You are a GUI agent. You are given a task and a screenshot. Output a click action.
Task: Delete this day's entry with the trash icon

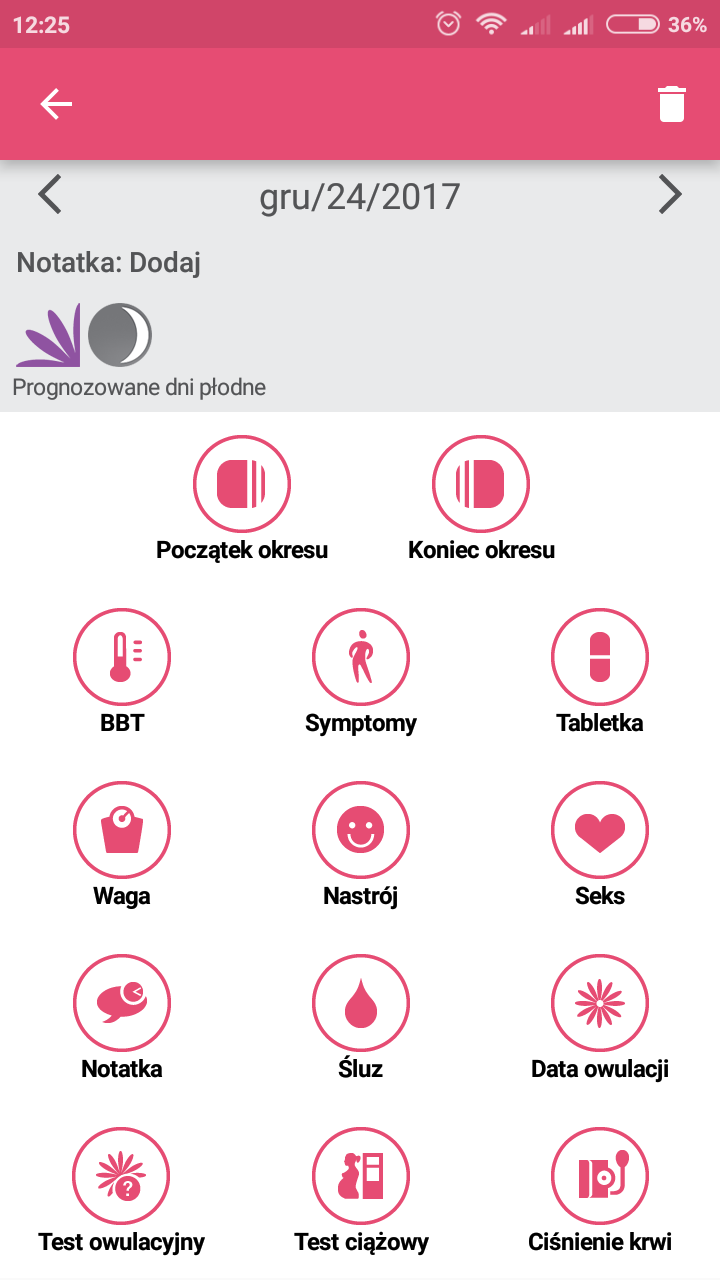click(672, 104)
